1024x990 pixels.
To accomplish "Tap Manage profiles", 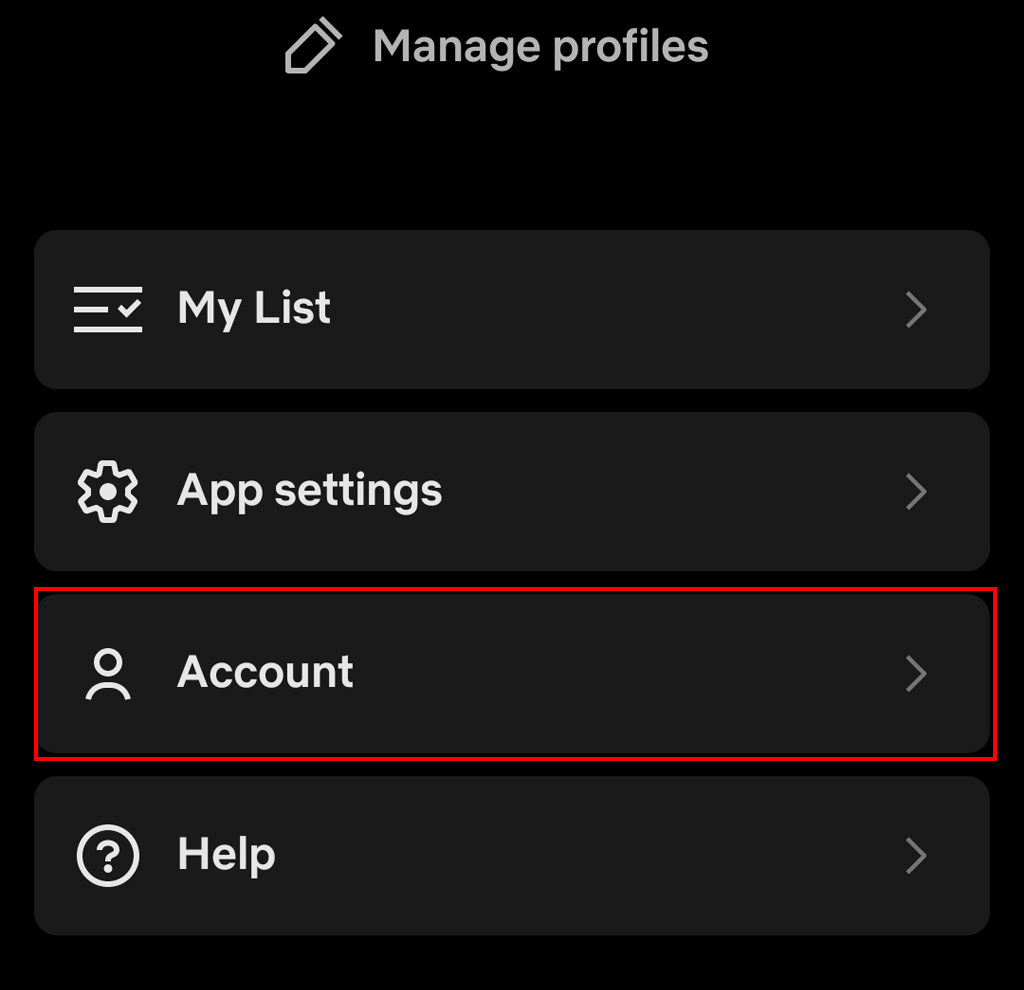I will 498,47.
